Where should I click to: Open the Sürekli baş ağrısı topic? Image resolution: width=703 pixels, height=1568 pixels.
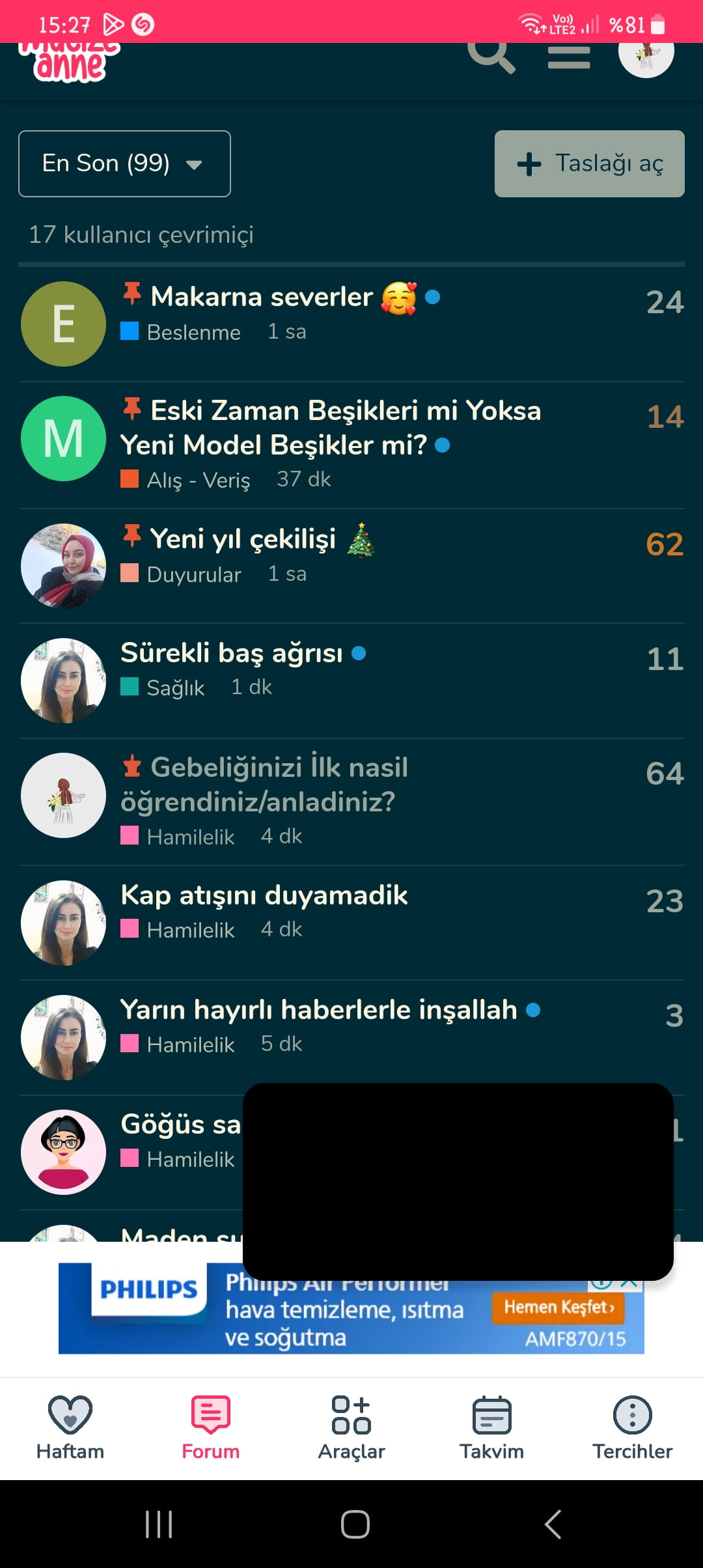tap(232, 653)
